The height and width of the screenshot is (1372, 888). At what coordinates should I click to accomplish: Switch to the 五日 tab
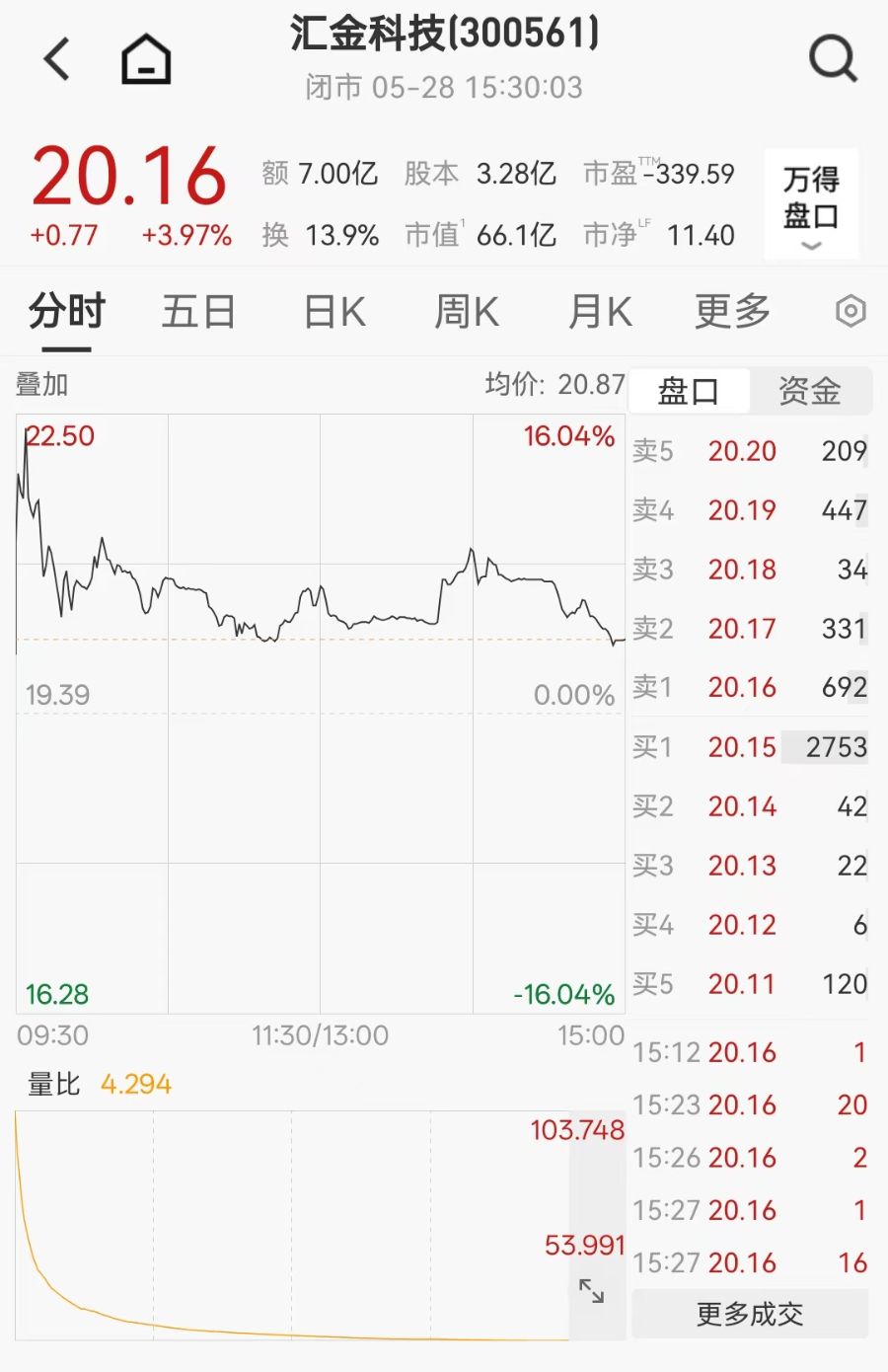(198, 312)
